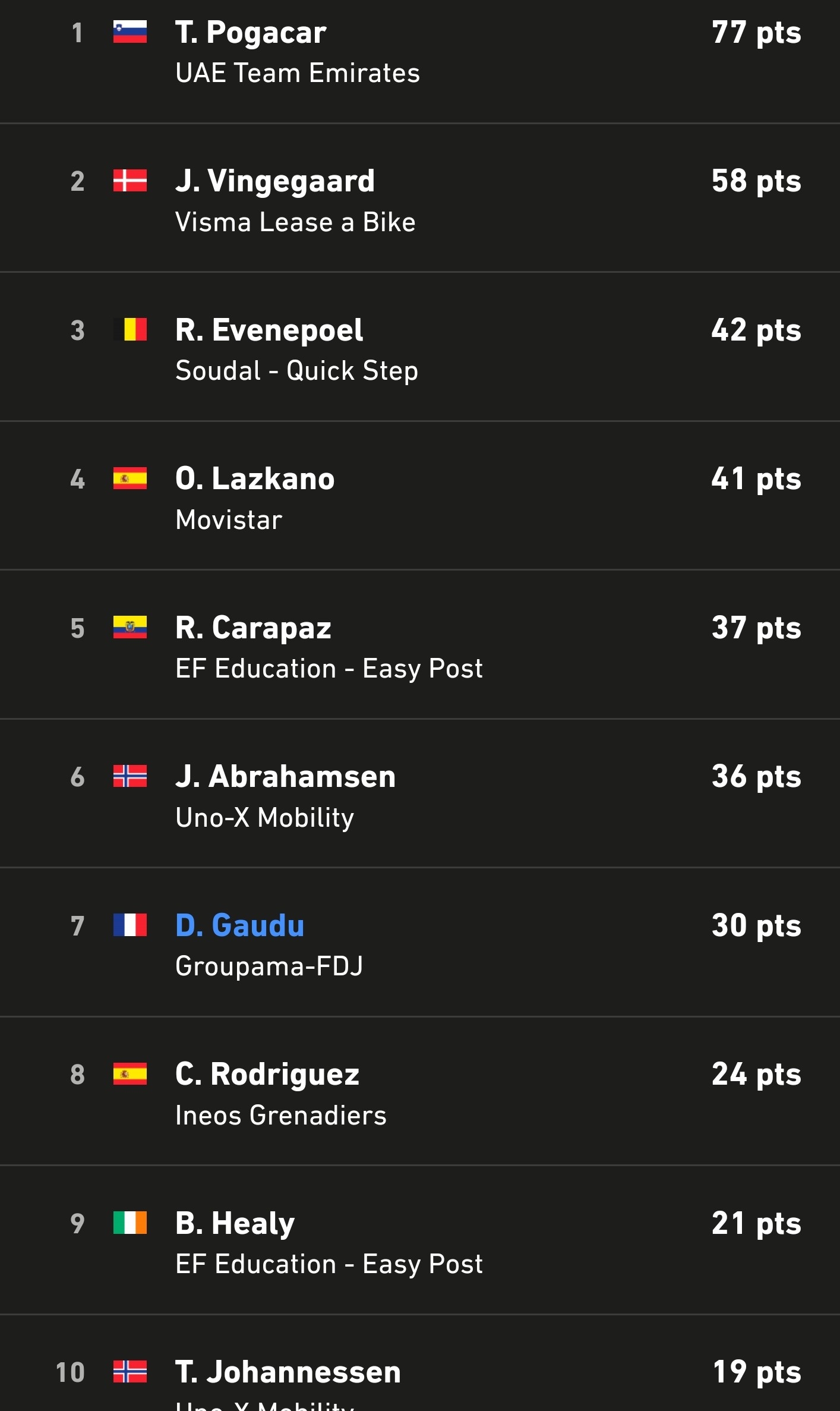Screen dimensions: 840x1411
Task: Select B. Healy in the list
Action: point(420,1240)
